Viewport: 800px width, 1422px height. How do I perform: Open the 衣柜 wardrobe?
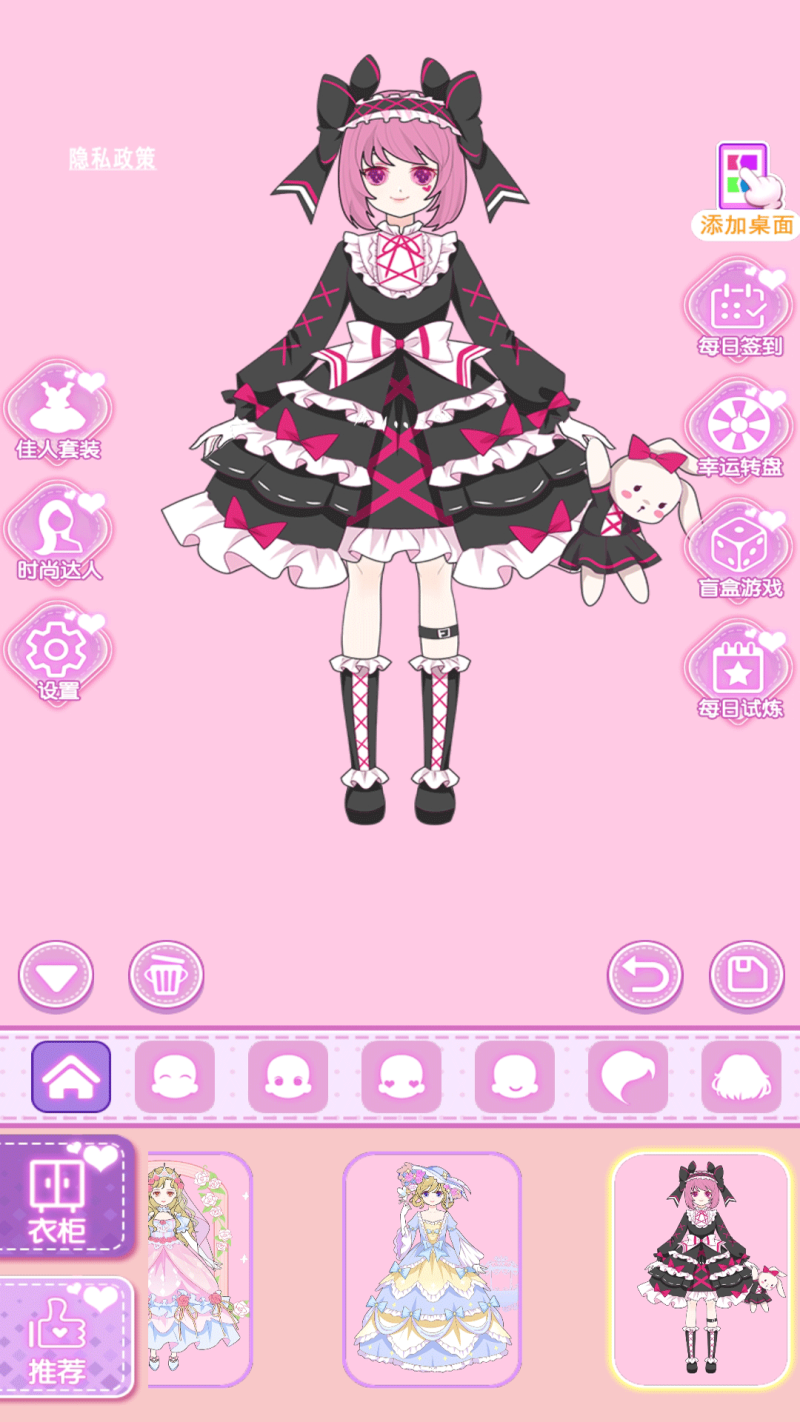tap(66, 1195)
